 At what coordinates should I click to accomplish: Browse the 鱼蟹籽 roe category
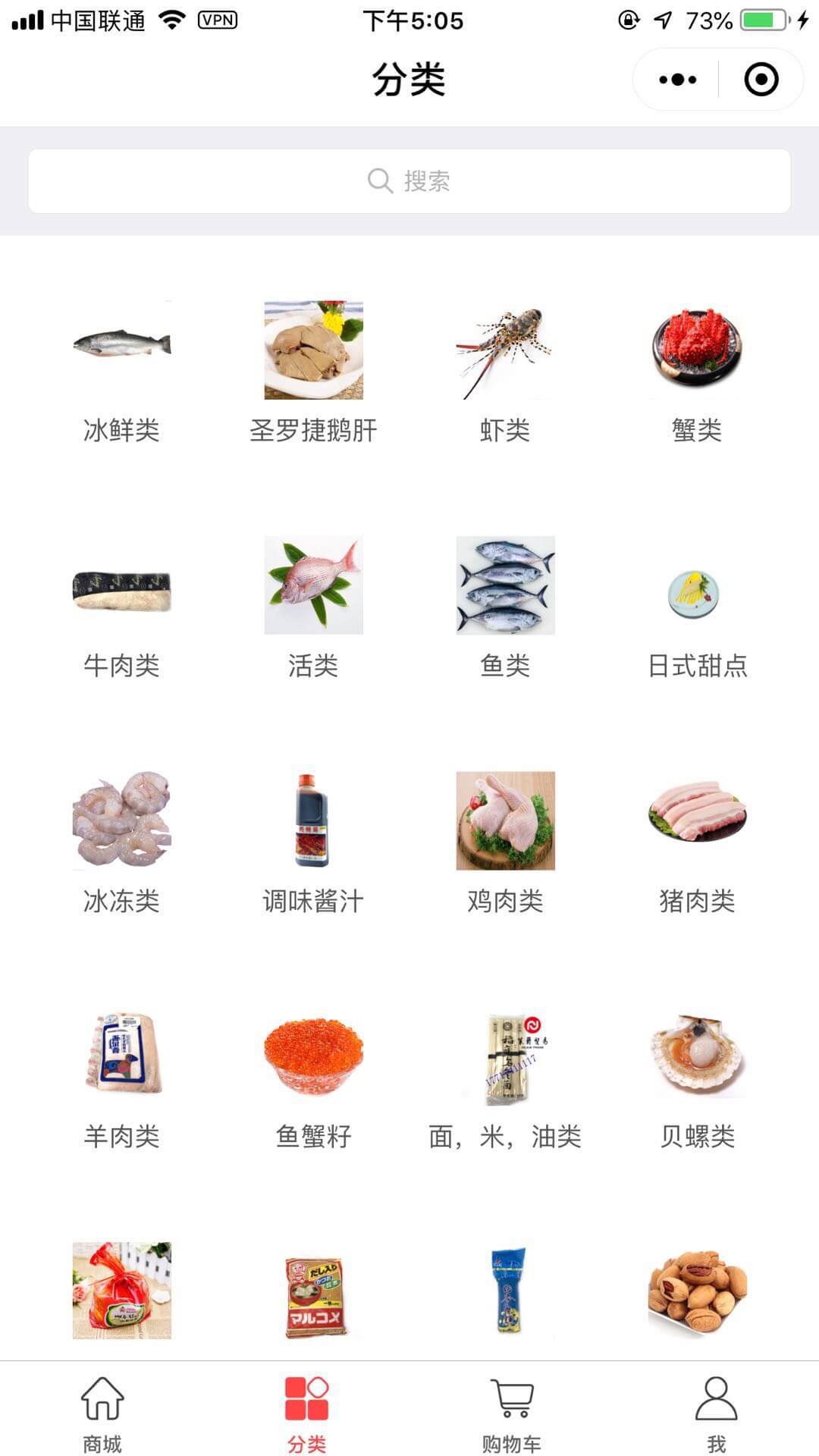[x=313, y=1077]
